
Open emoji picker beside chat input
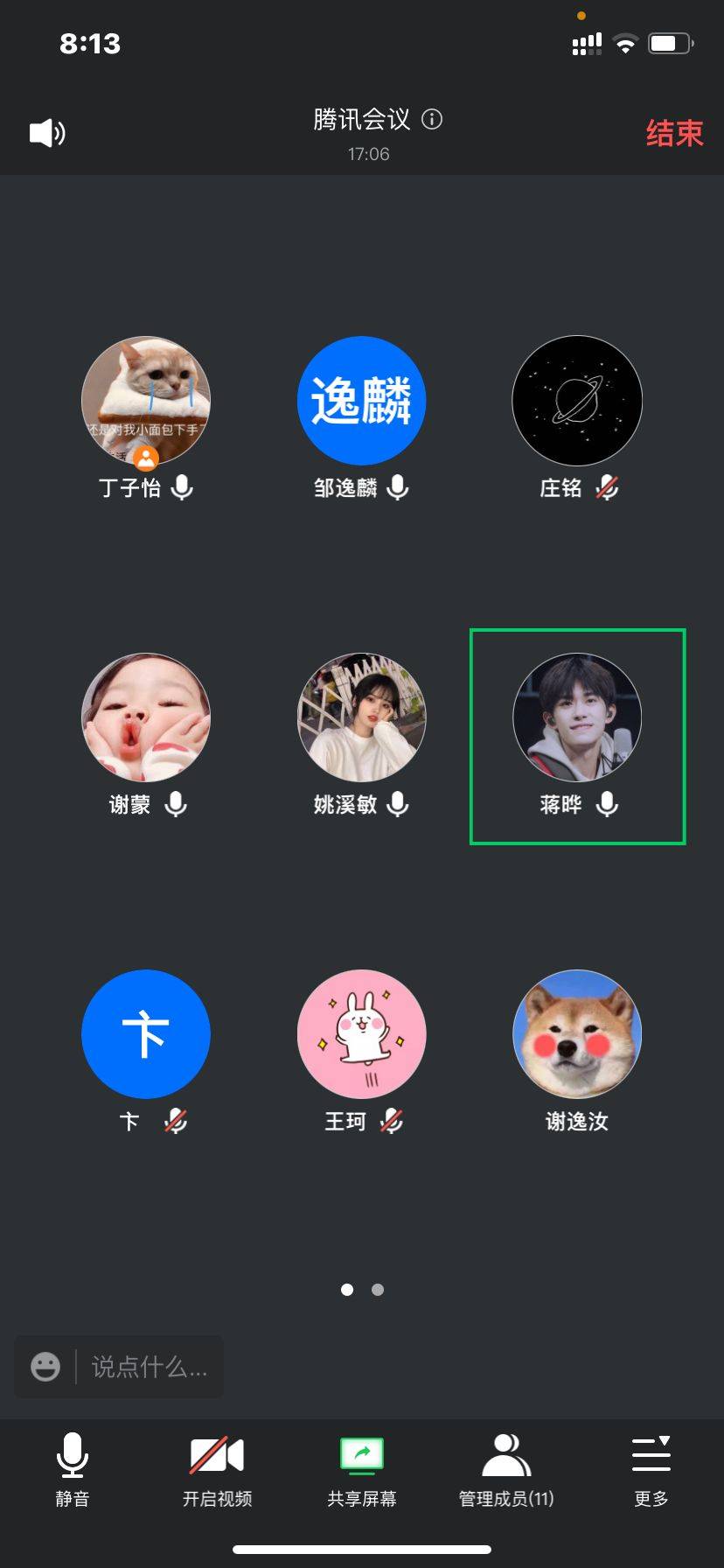[x=45, y=1367]
